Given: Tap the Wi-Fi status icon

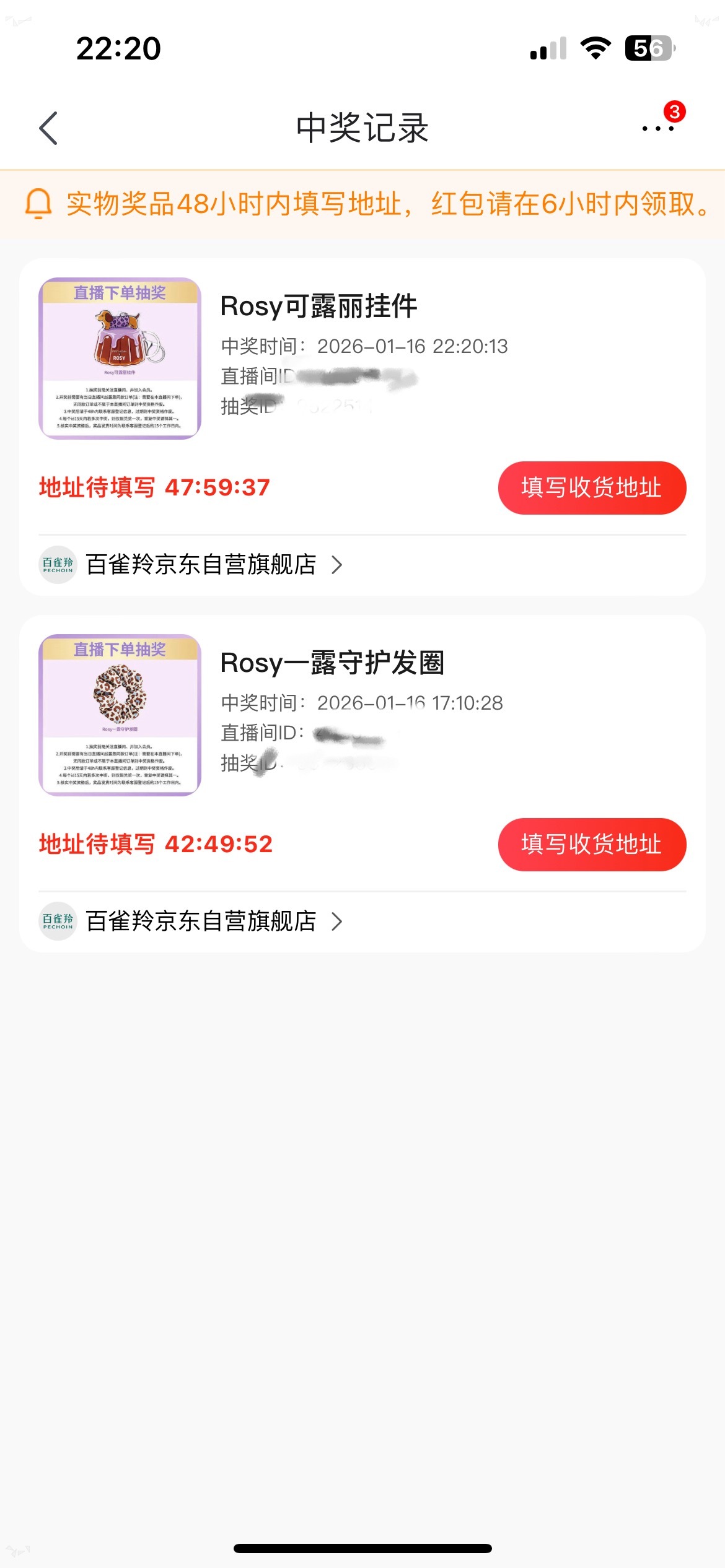Looking at the screenshot, I should click(595, 48).
